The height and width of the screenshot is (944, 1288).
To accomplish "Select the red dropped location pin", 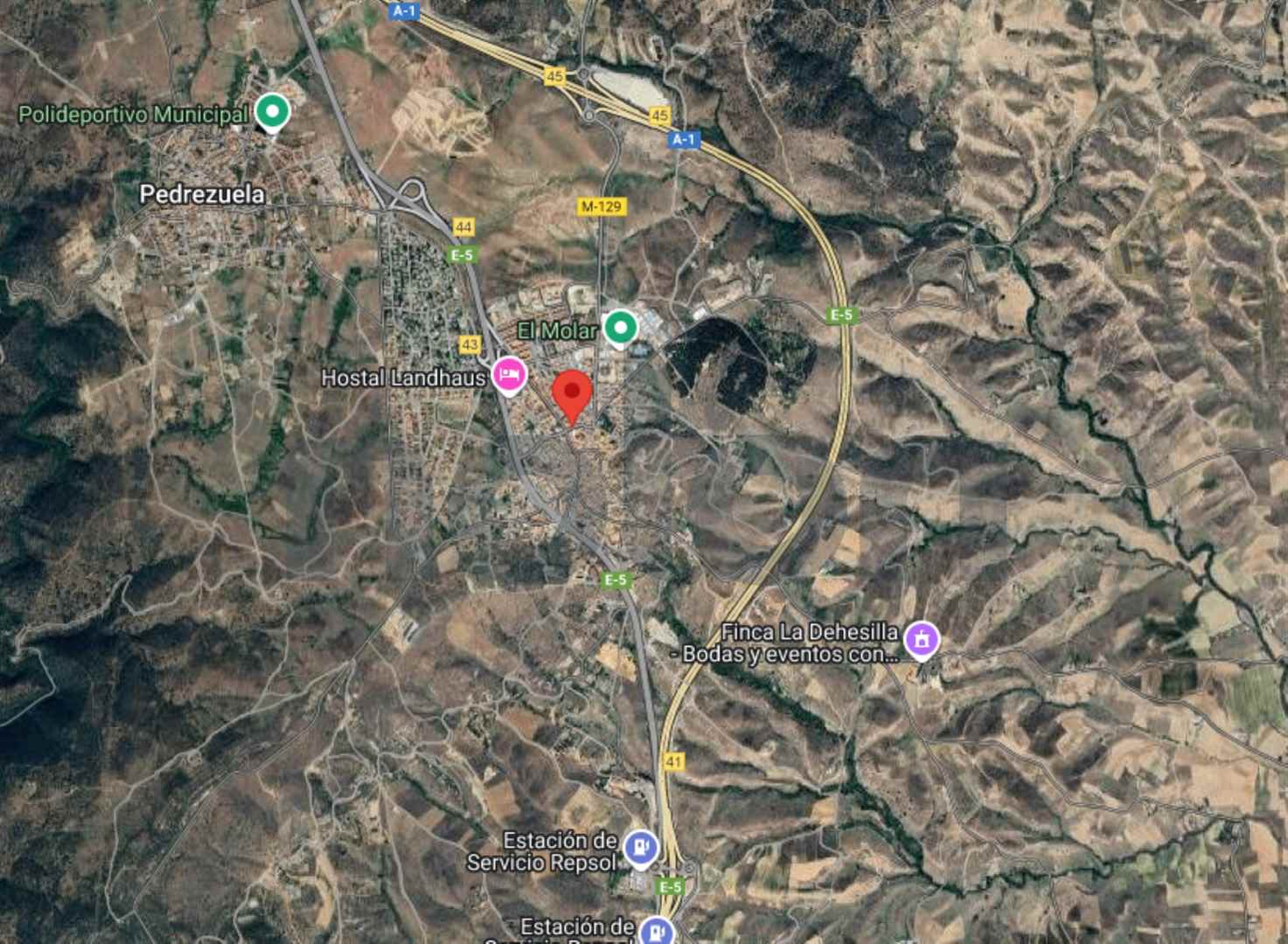I will tap(573, 393).
